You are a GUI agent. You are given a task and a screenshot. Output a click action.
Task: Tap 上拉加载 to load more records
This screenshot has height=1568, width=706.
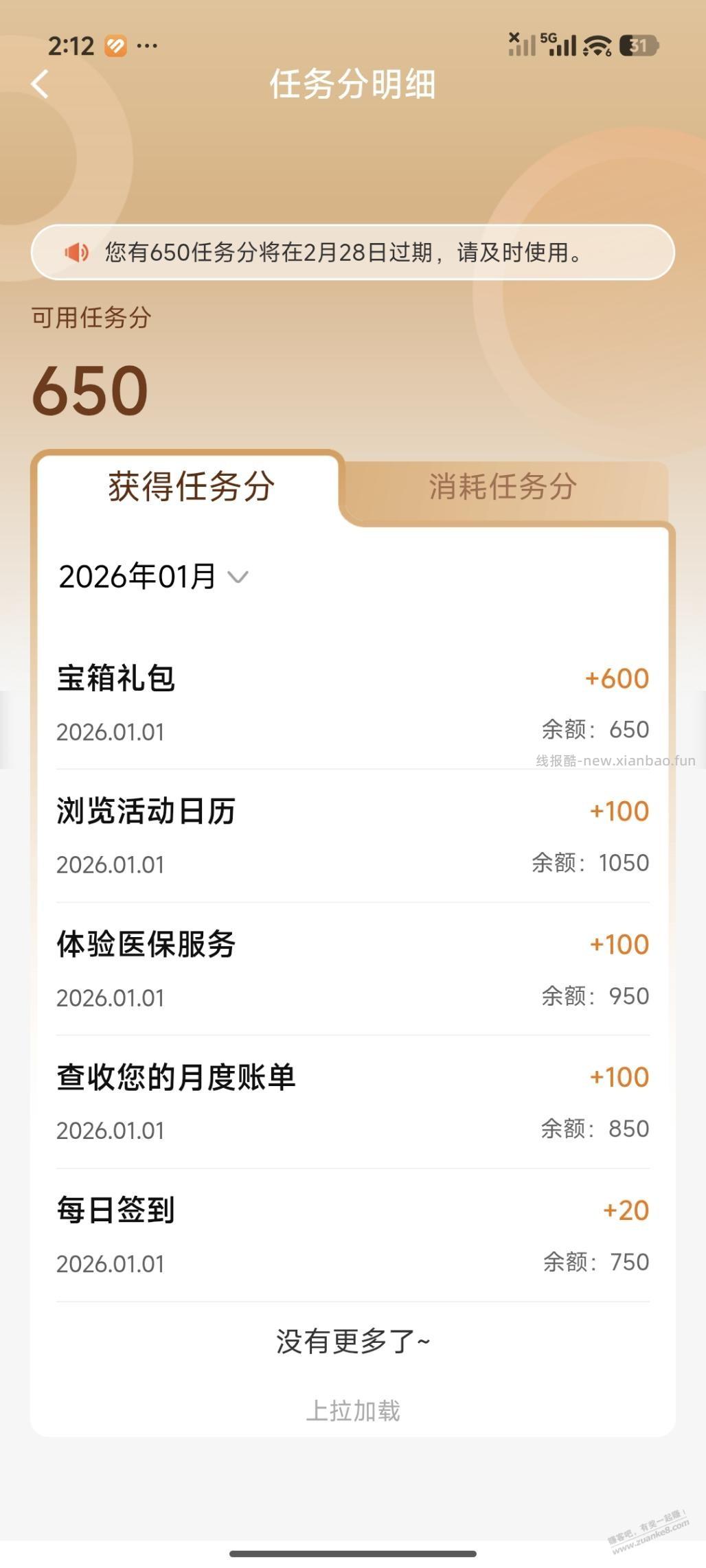click(x=352, y=1413)
